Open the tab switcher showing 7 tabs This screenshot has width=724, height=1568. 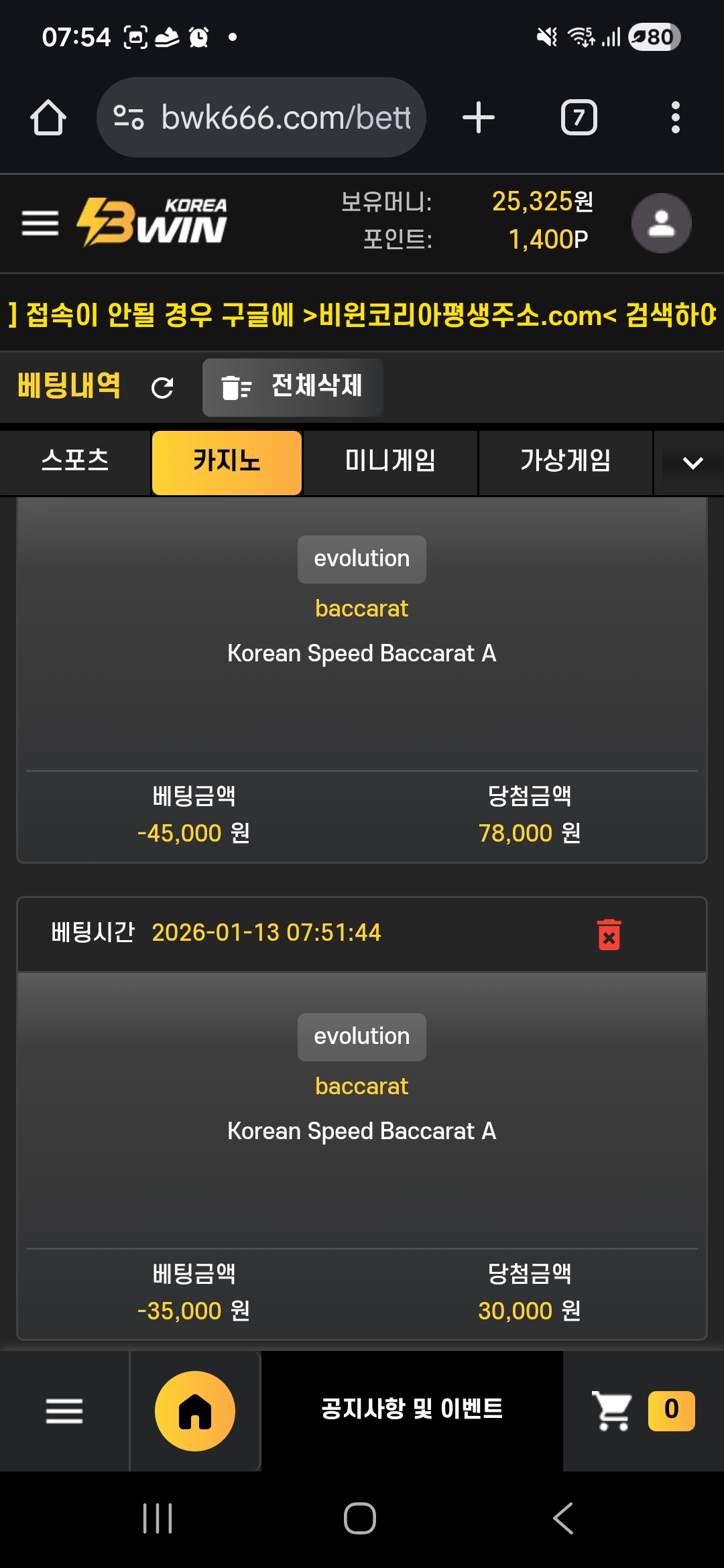(x=579, y=118)
